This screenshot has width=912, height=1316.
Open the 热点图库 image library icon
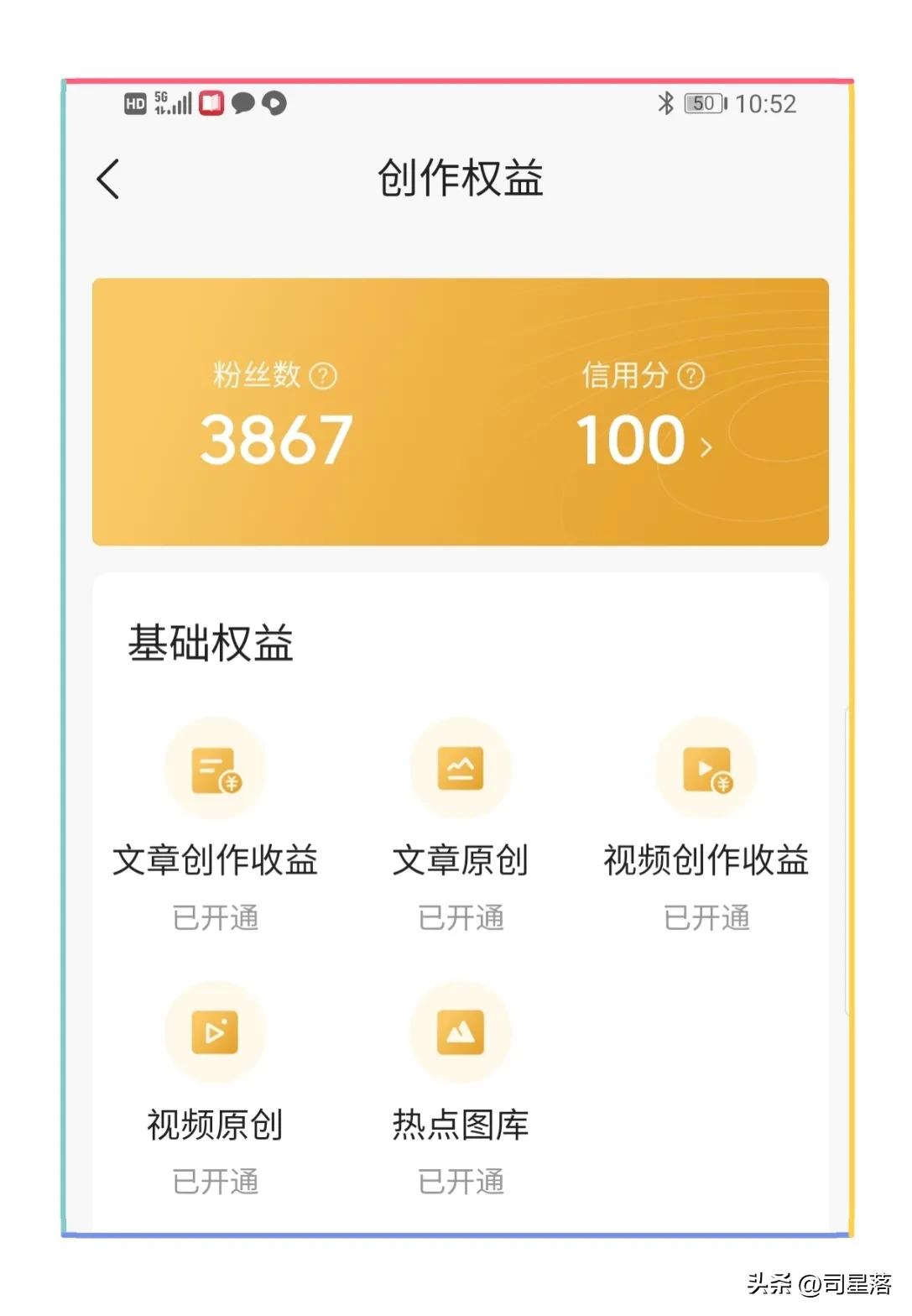(461, 1031)
